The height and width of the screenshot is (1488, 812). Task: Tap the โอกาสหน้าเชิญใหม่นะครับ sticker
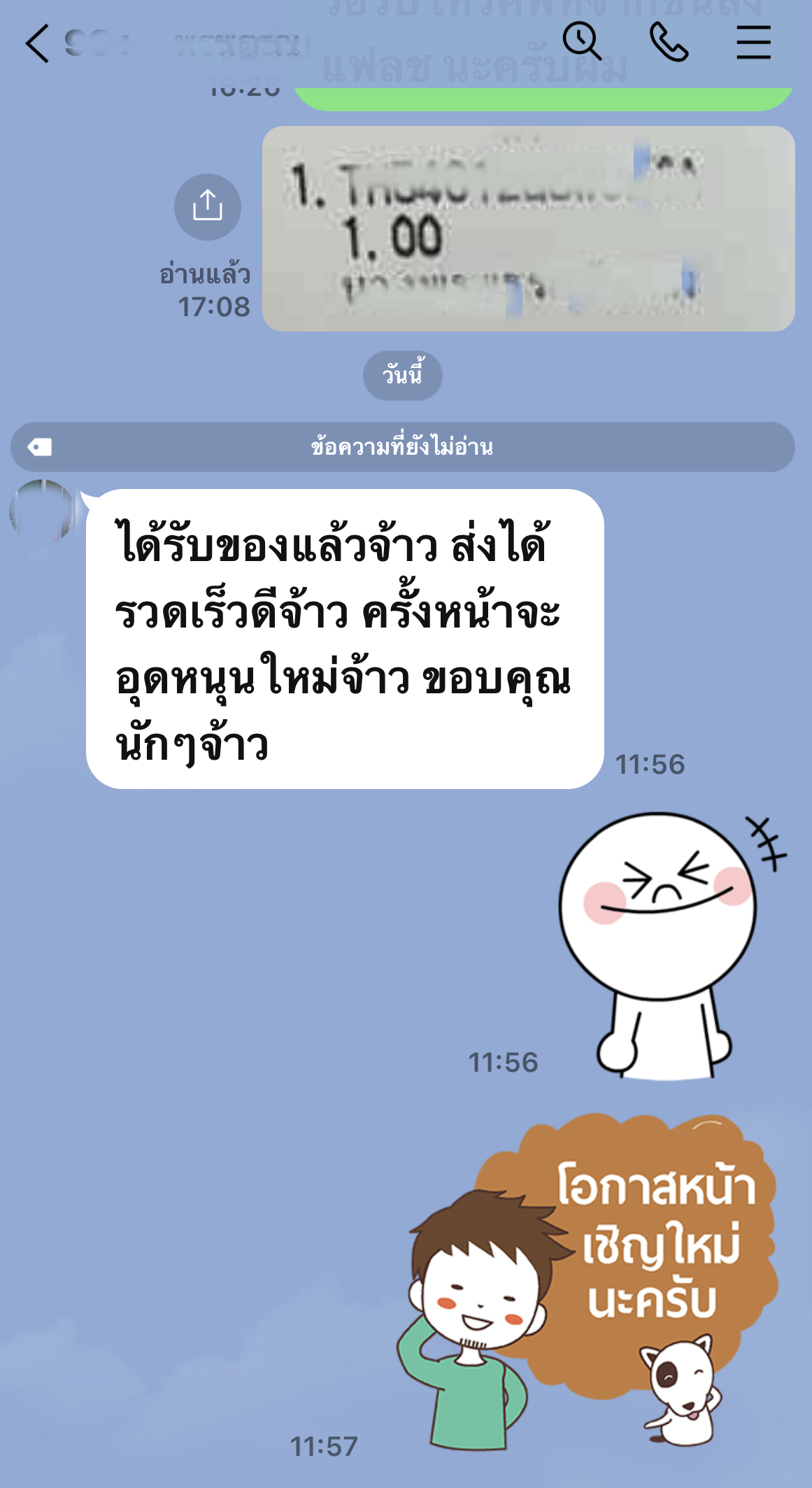pyautogui.click(x=594, y=1280)
